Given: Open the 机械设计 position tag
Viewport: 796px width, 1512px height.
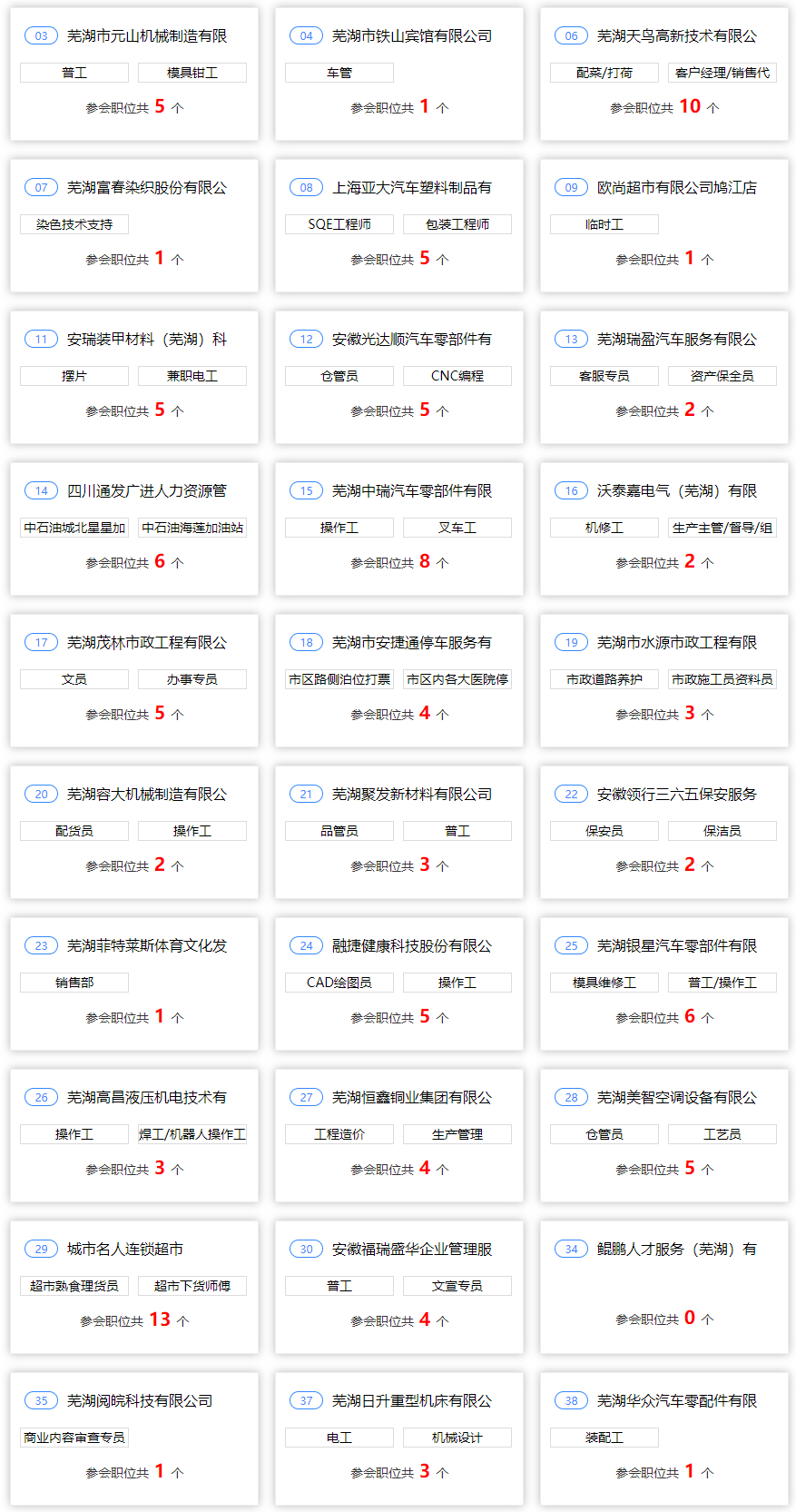Looking at the screenshot, I should click(x=457, y=1438).
